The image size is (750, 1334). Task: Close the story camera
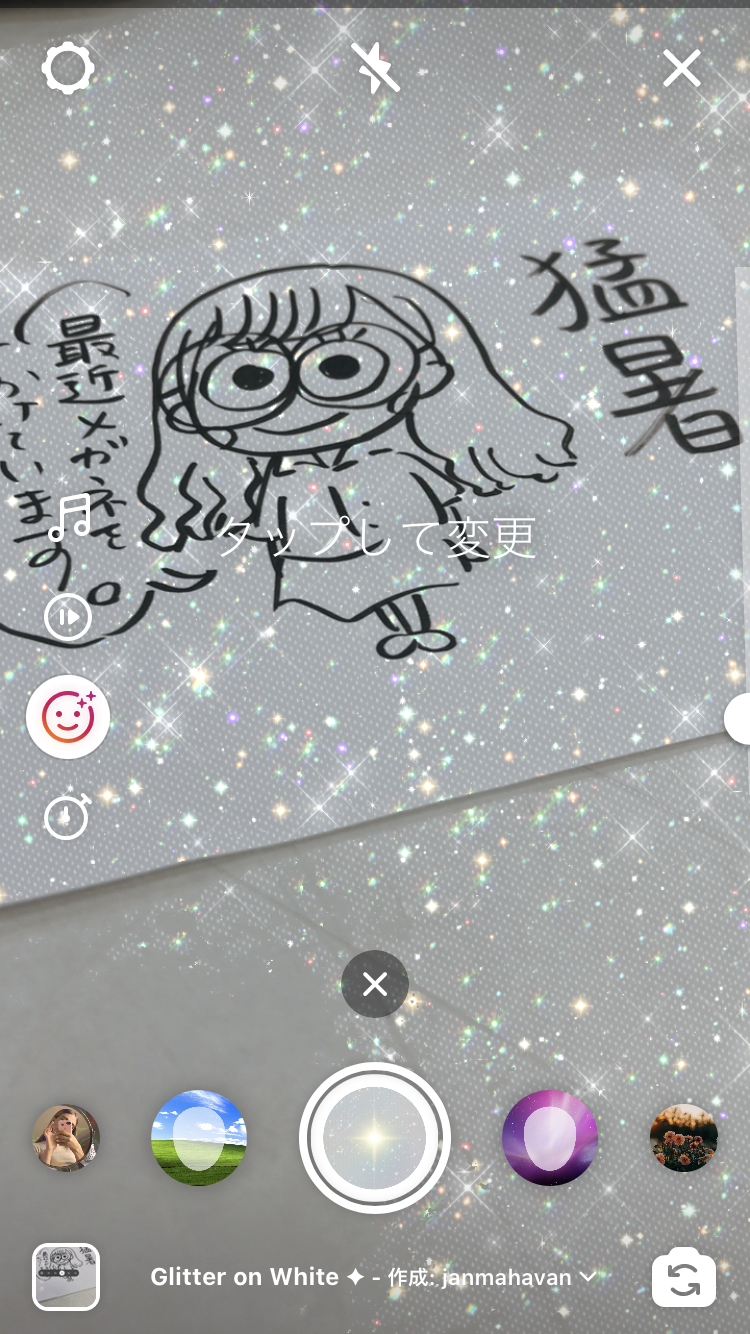coord(682,69)
